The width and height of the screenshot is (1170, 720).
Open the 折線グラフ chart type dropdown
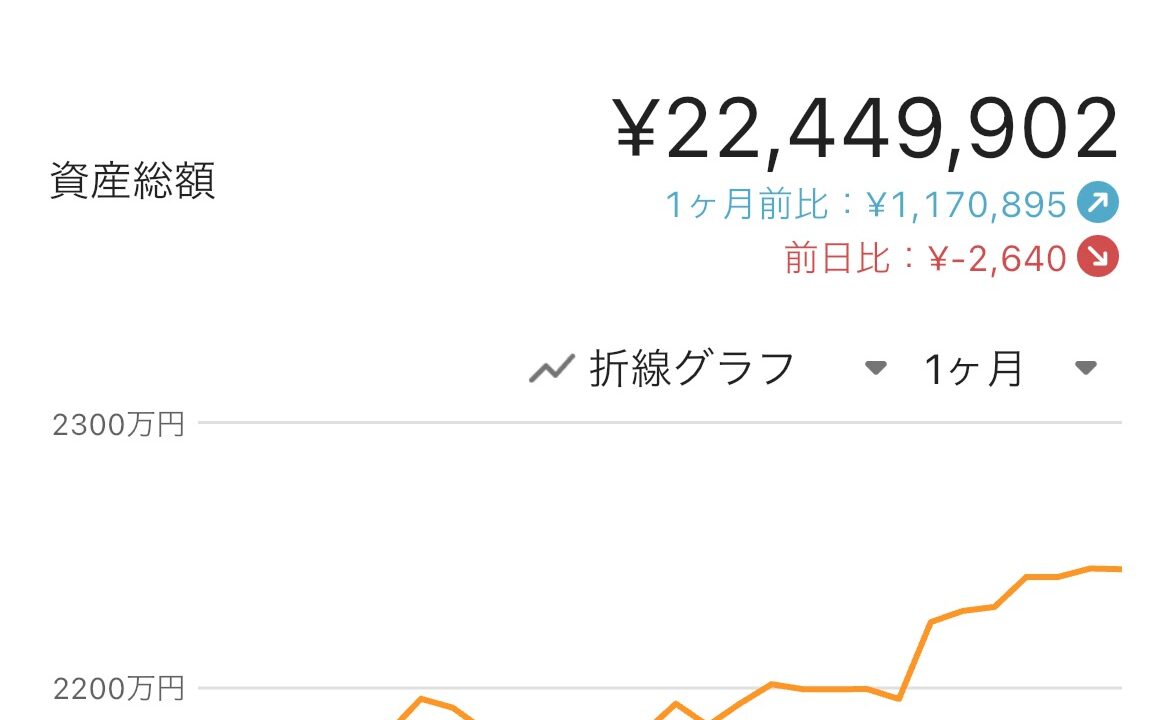(707, 369)
